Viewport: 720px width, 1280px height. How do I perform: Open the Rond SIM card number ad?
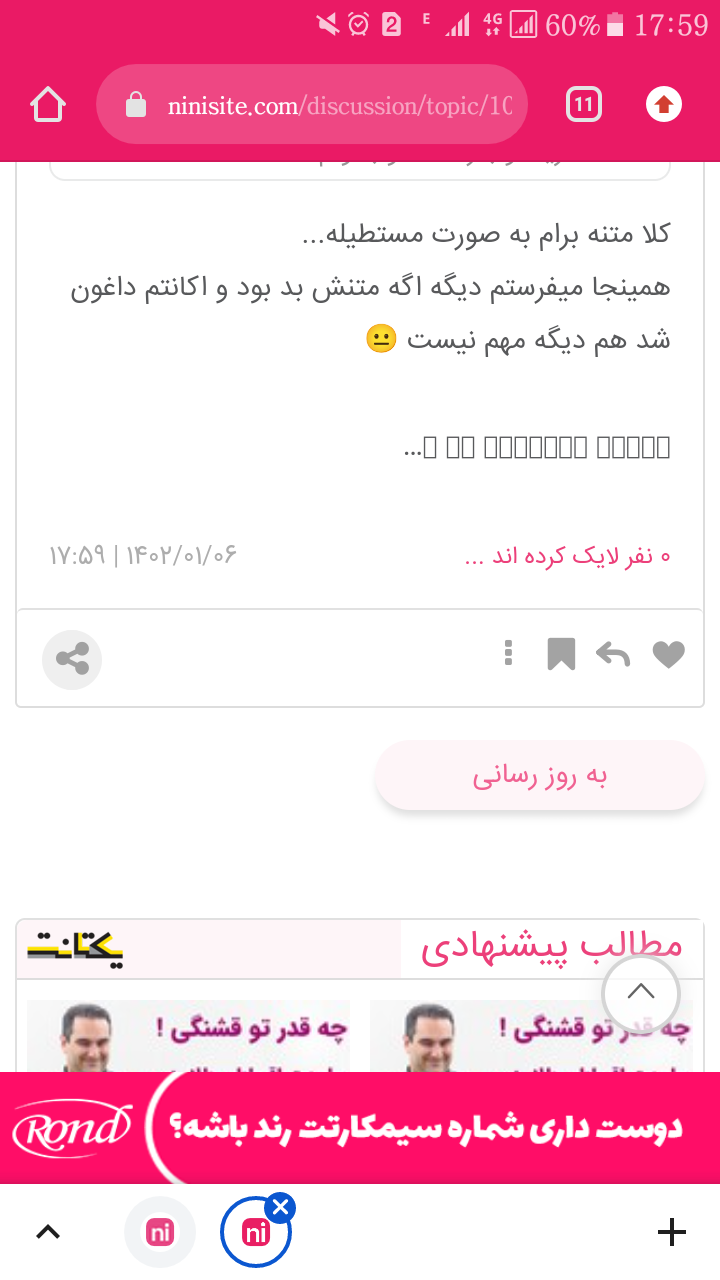pos(360,1127)
